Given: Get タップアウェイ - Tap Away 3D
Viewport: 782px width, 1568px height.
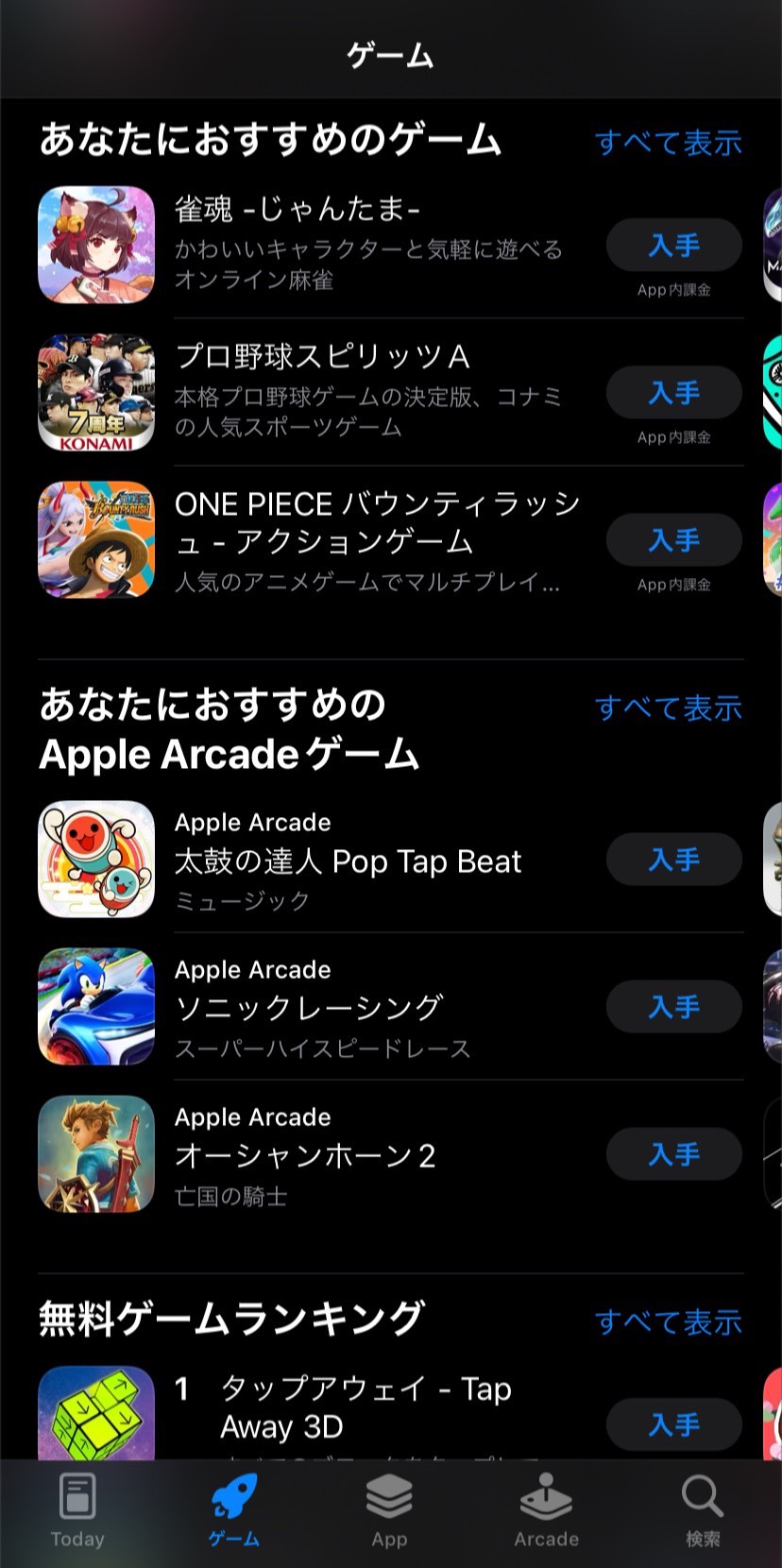Looking at the screenshot, I should coord(673,1424).
